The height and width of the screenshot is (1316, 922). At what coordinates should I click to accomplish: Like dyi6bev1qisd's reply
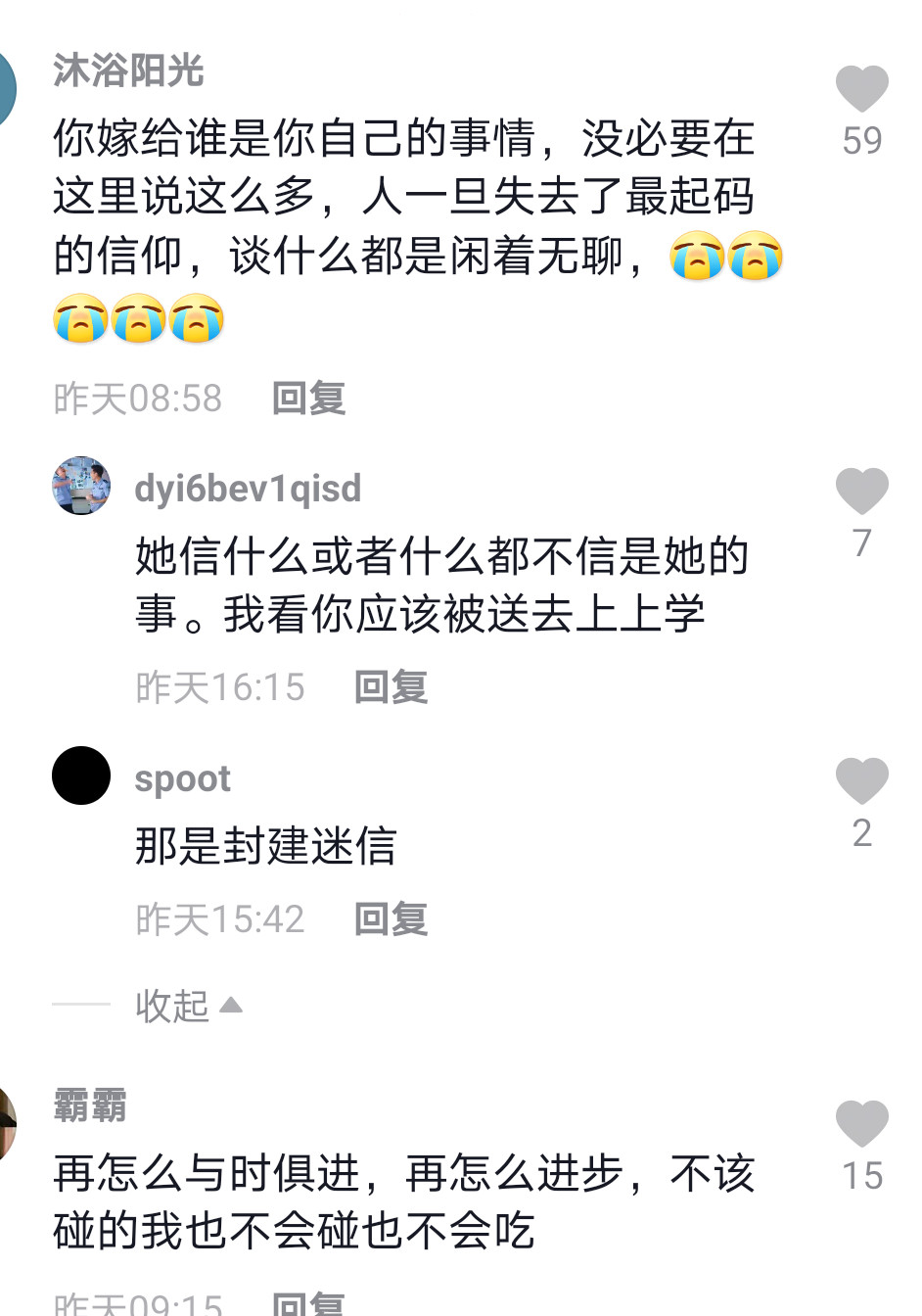[861, 492]
